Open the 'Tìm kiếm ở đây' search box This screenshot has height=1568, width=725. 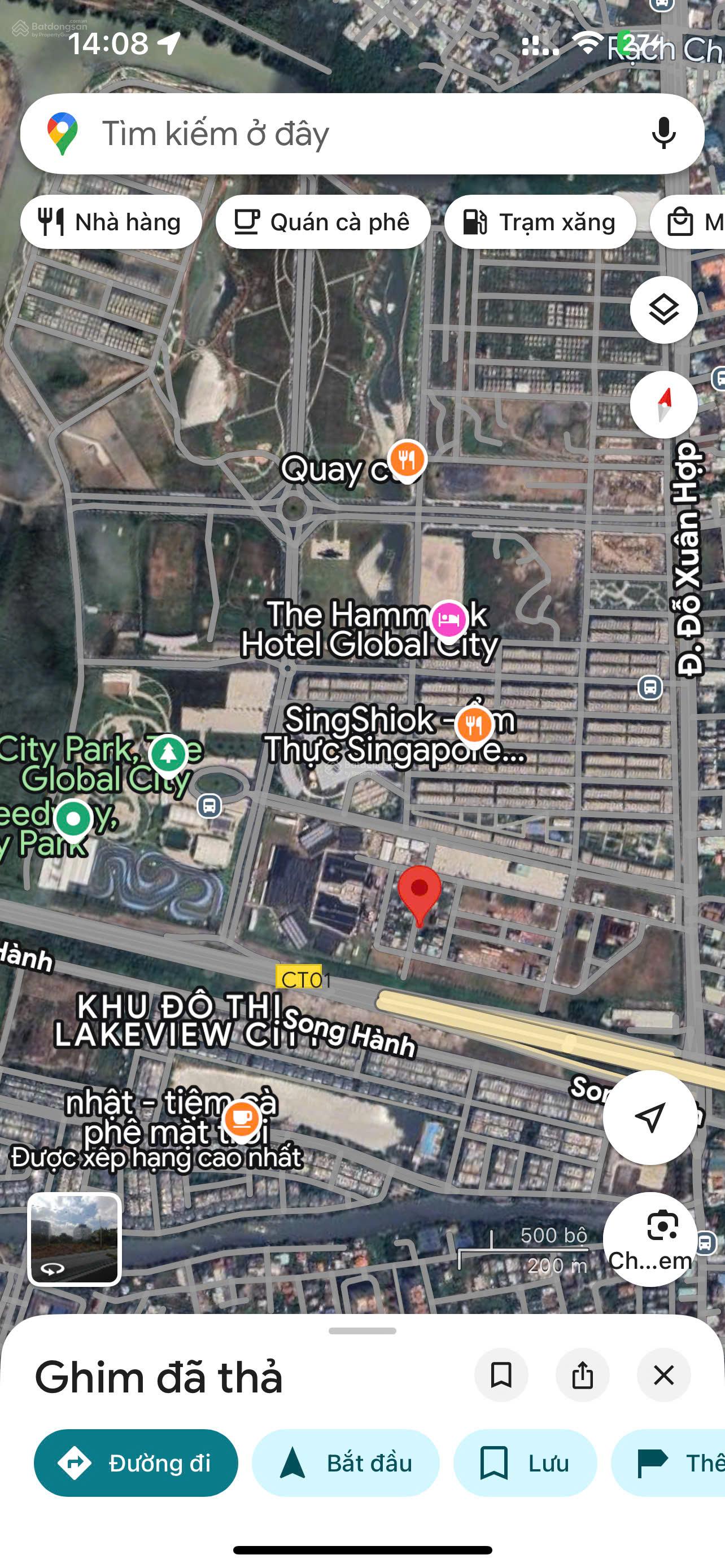pos(341,134)
